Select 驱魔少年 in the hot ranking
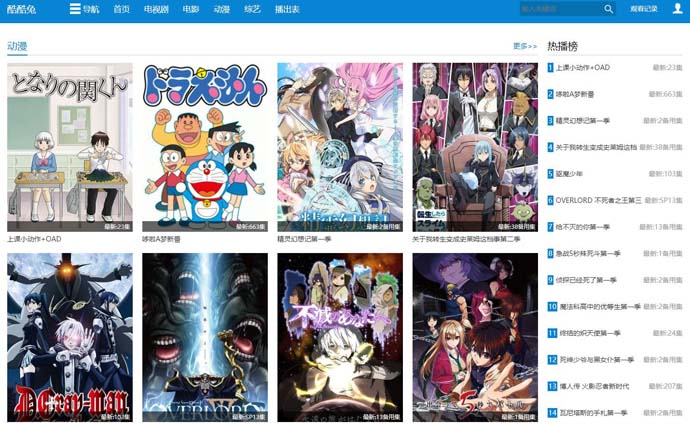This screenshot has width=690, height=423. click(x=576, y=174)
